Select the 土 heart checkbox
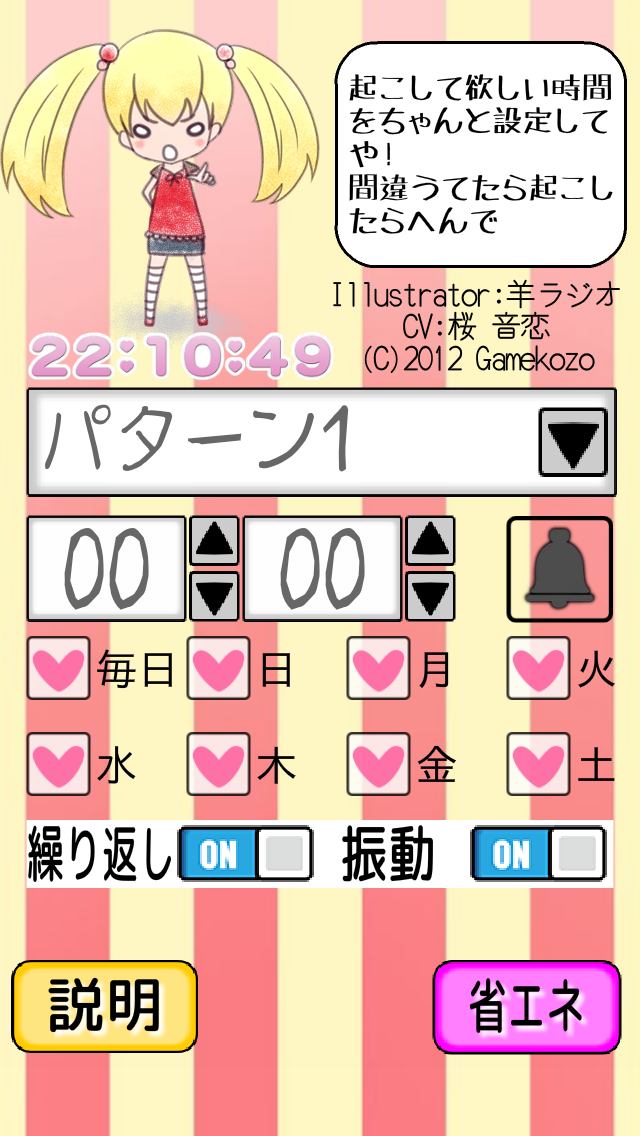The width and height of the screenshot is (640, 1136). click(x=538, y=765)
